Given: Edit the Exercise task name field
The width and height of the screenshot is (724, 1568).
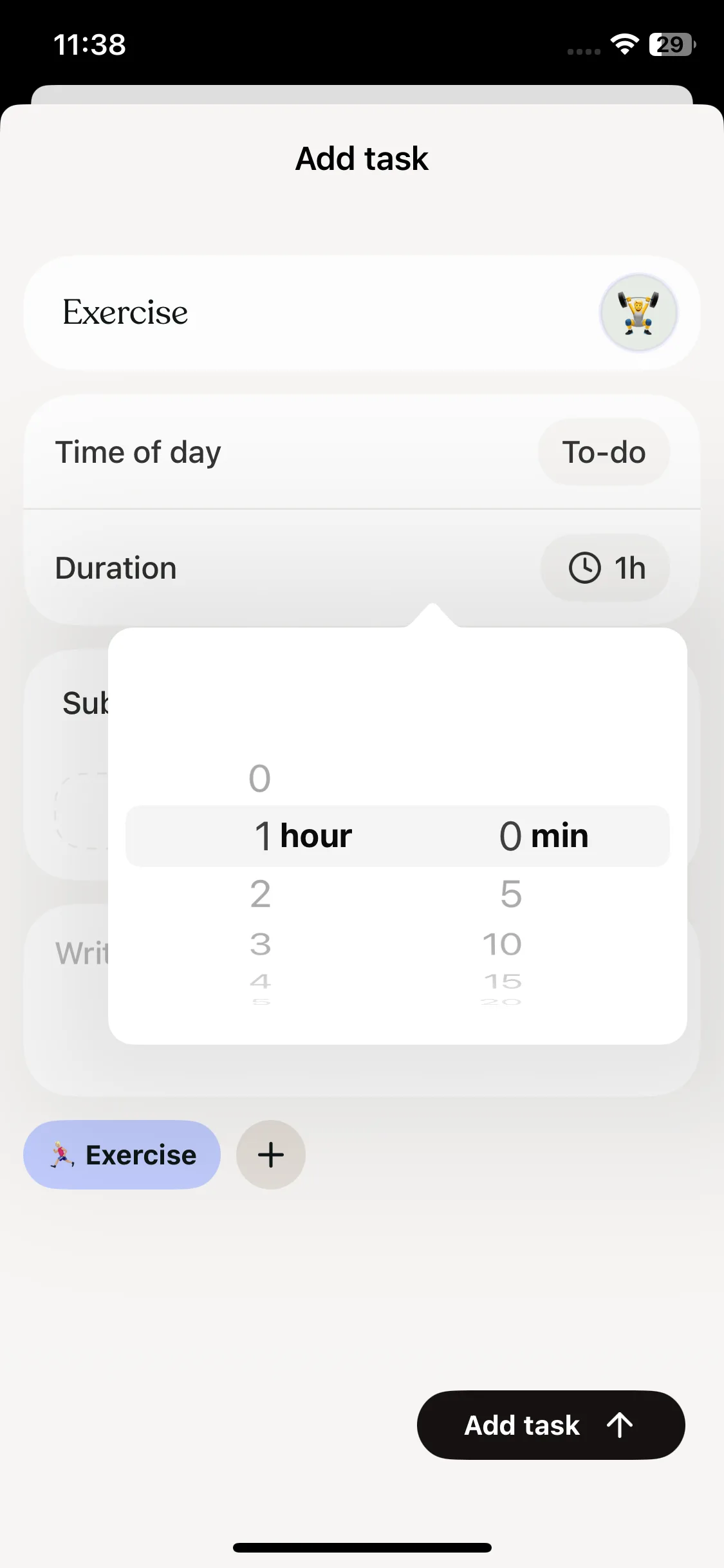Looking at the screenshot, I should point(290,313).
